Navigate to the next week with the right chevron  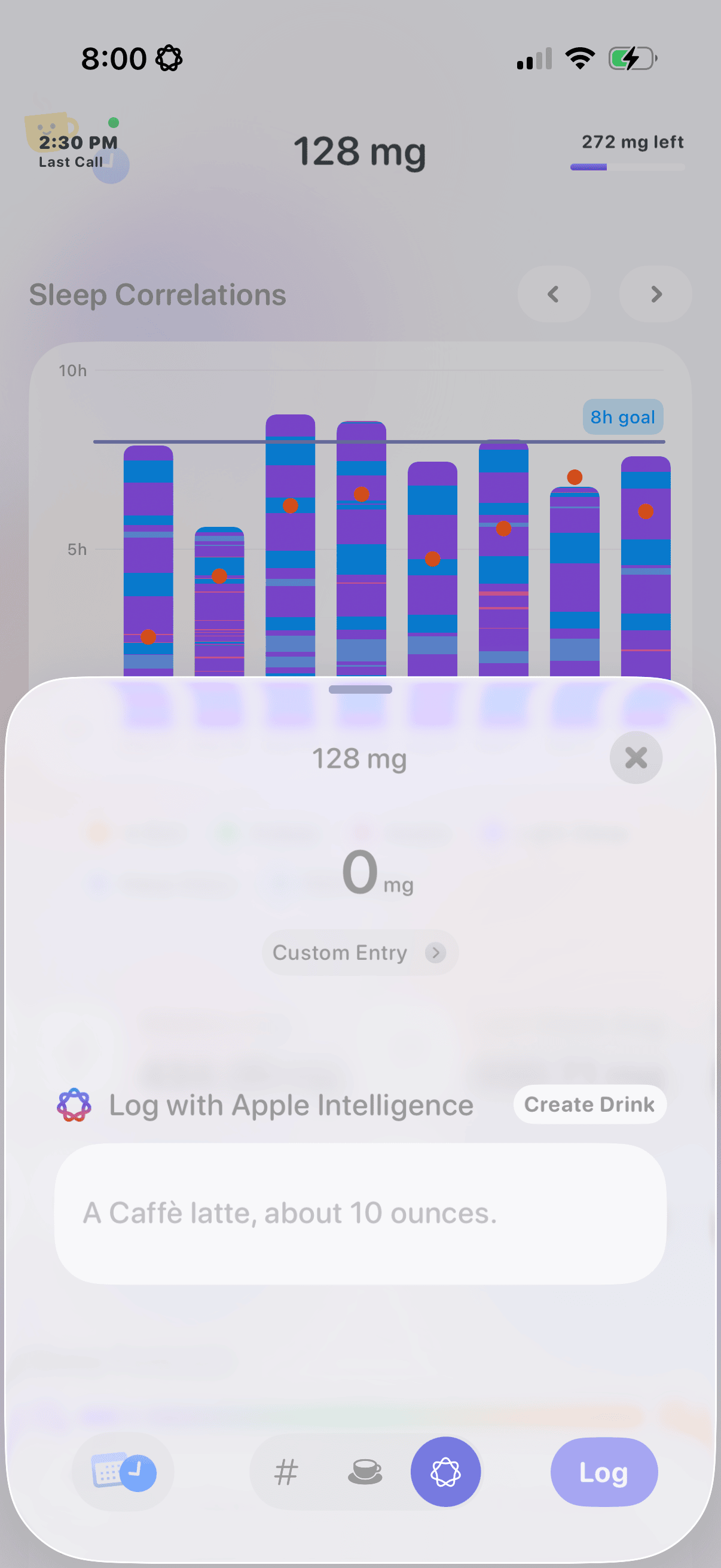pos(655,294)
